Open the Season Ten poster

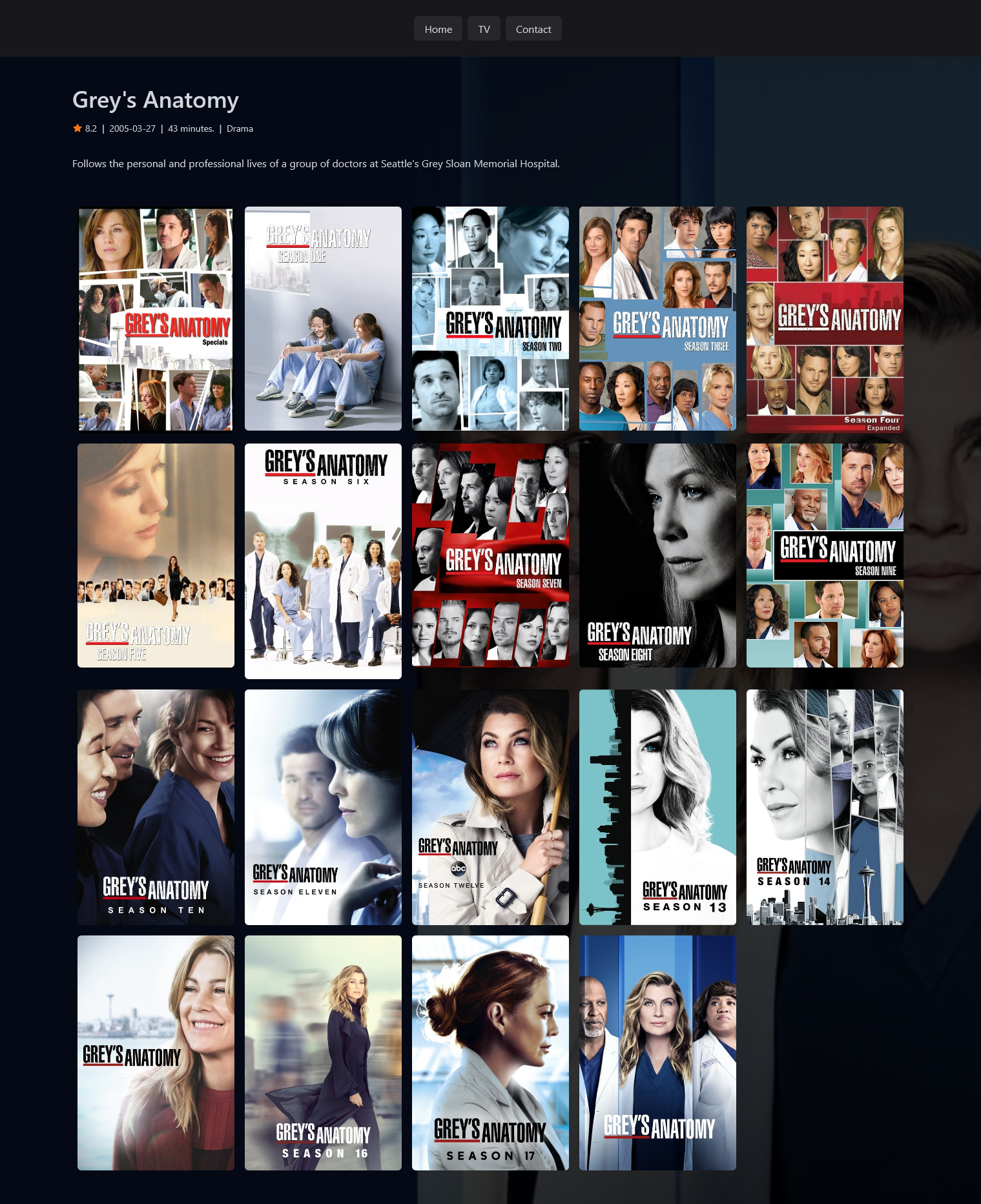pyautogui.click(x=156, y=807)
